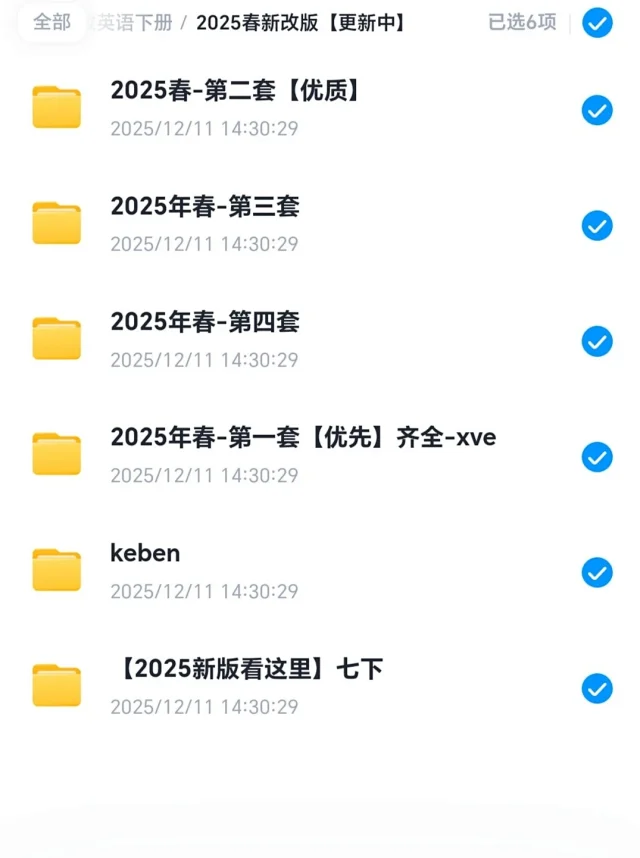The height and width of the screenshot is (858, 640).
Task: Deselect the 2025年春-第三套 checkbox
Action: pos(597,226)
